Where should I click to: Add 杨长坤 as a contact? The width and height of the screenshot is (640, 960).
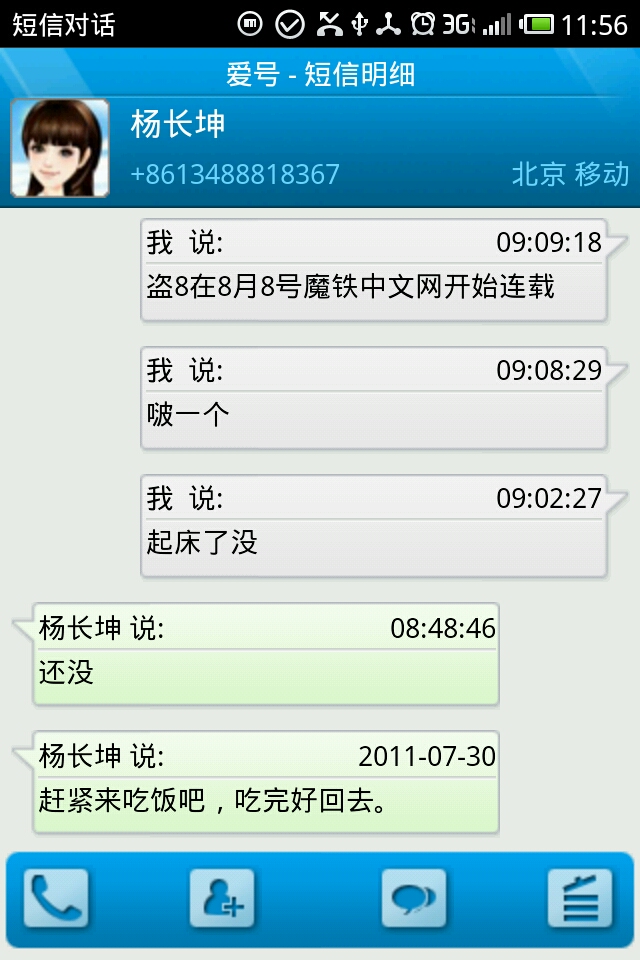222,898
